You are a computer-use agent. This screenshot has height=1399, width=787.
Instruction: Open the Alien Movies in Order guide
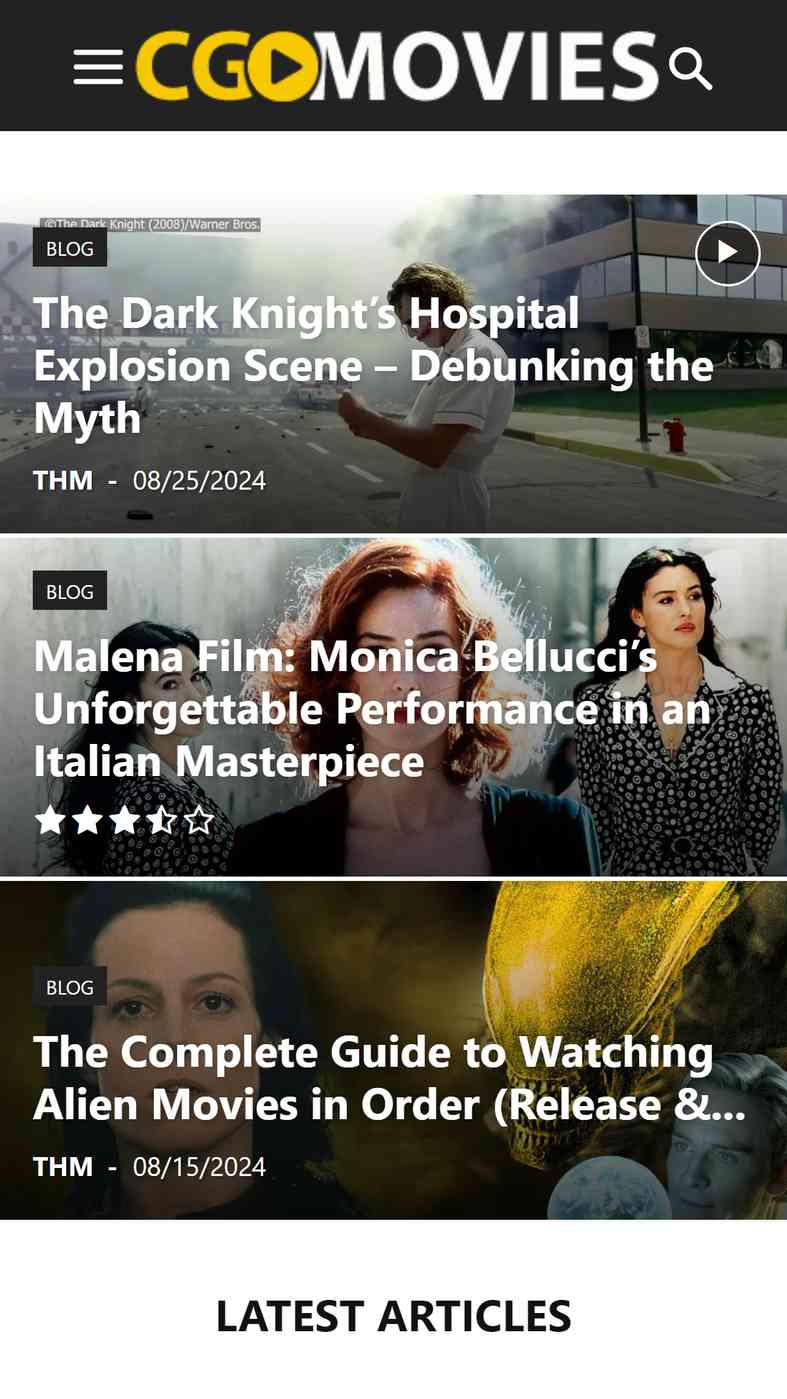tap(388, 1078)
